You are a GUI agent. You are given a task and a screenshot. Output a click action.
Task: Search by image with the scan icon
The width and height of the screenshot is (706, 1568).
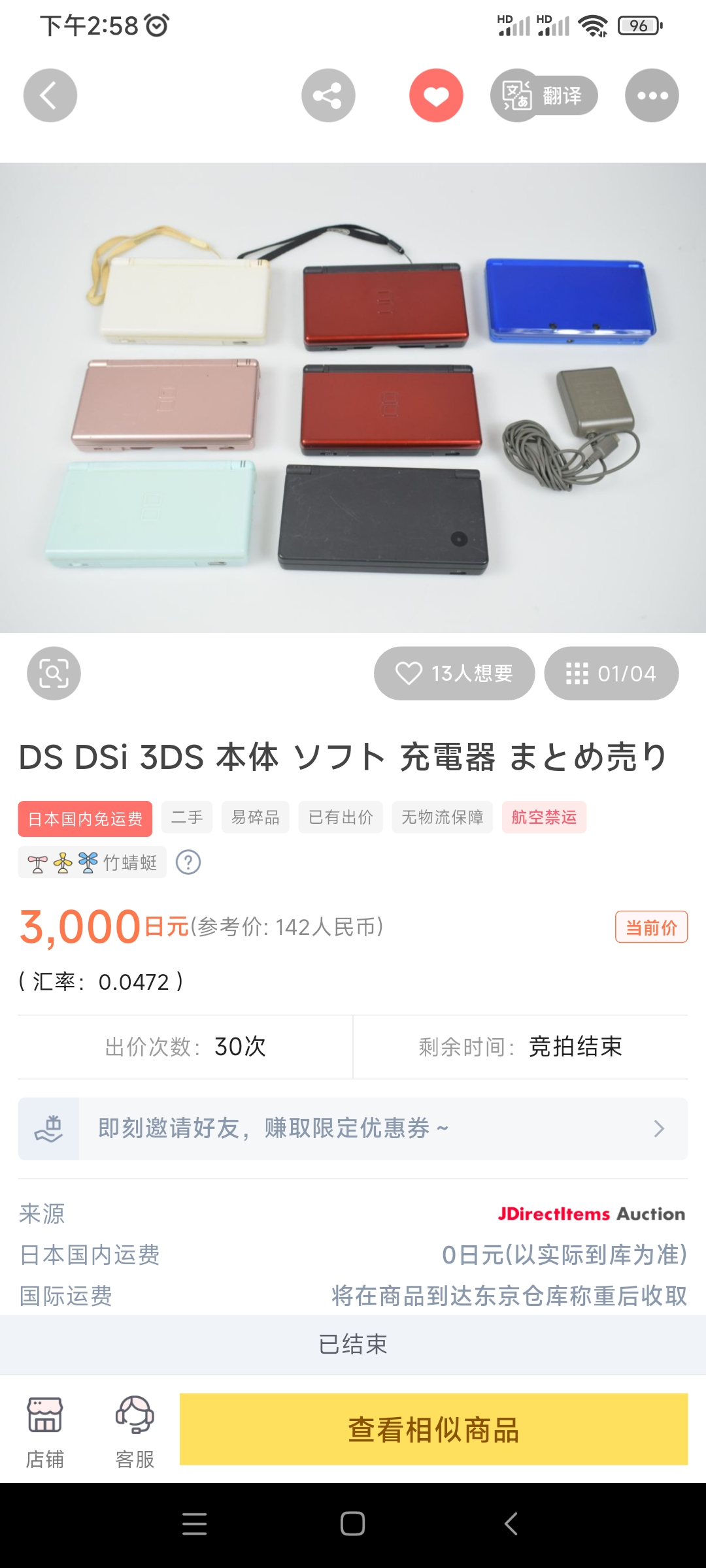54,673
